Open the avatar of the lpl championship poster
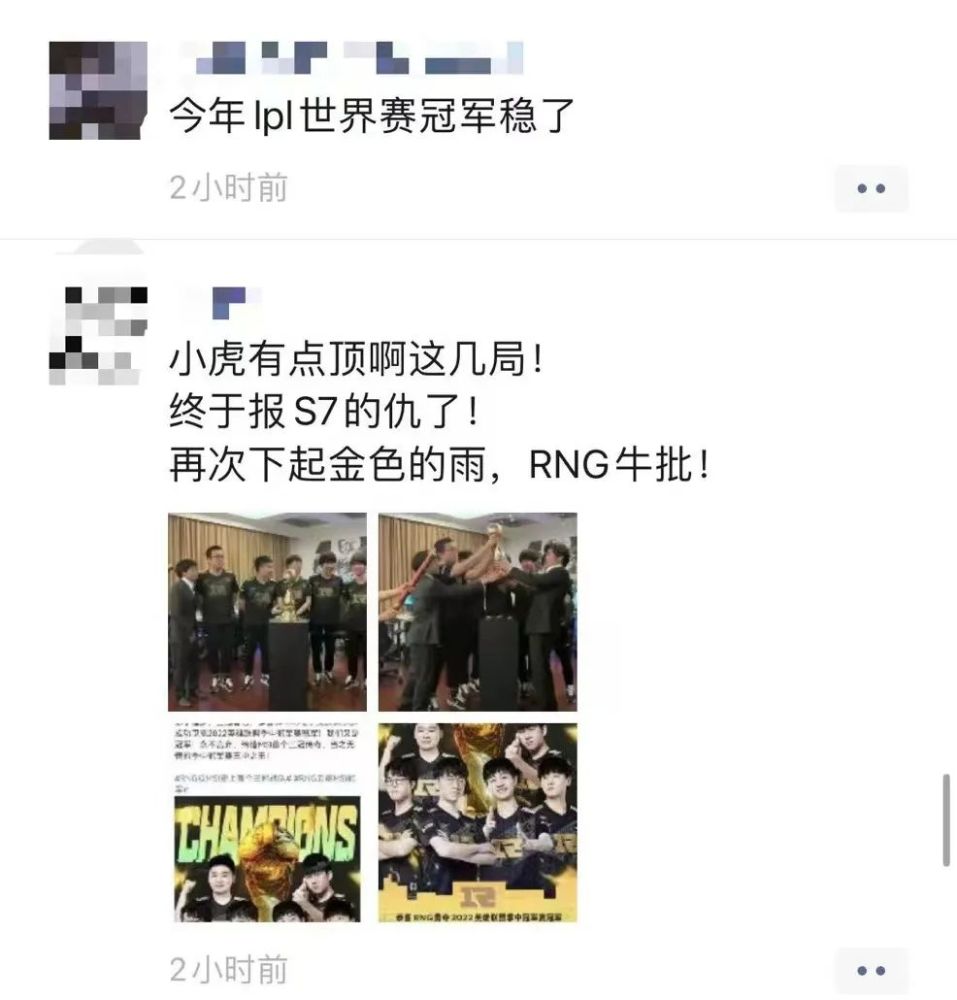The height and width of the screenshot is (1000, 957). click(x=98, y=90)
